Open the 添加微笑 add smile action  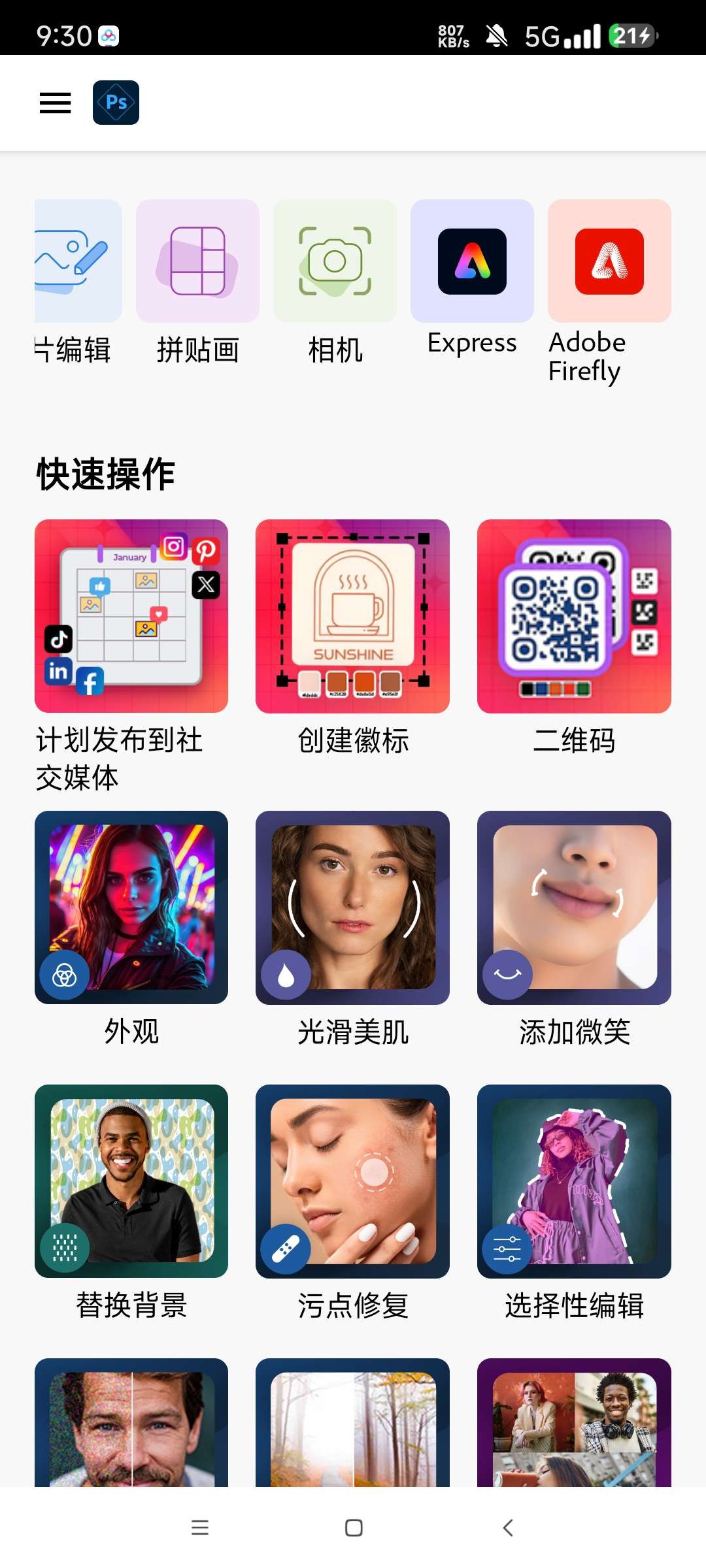pos(574,907)
